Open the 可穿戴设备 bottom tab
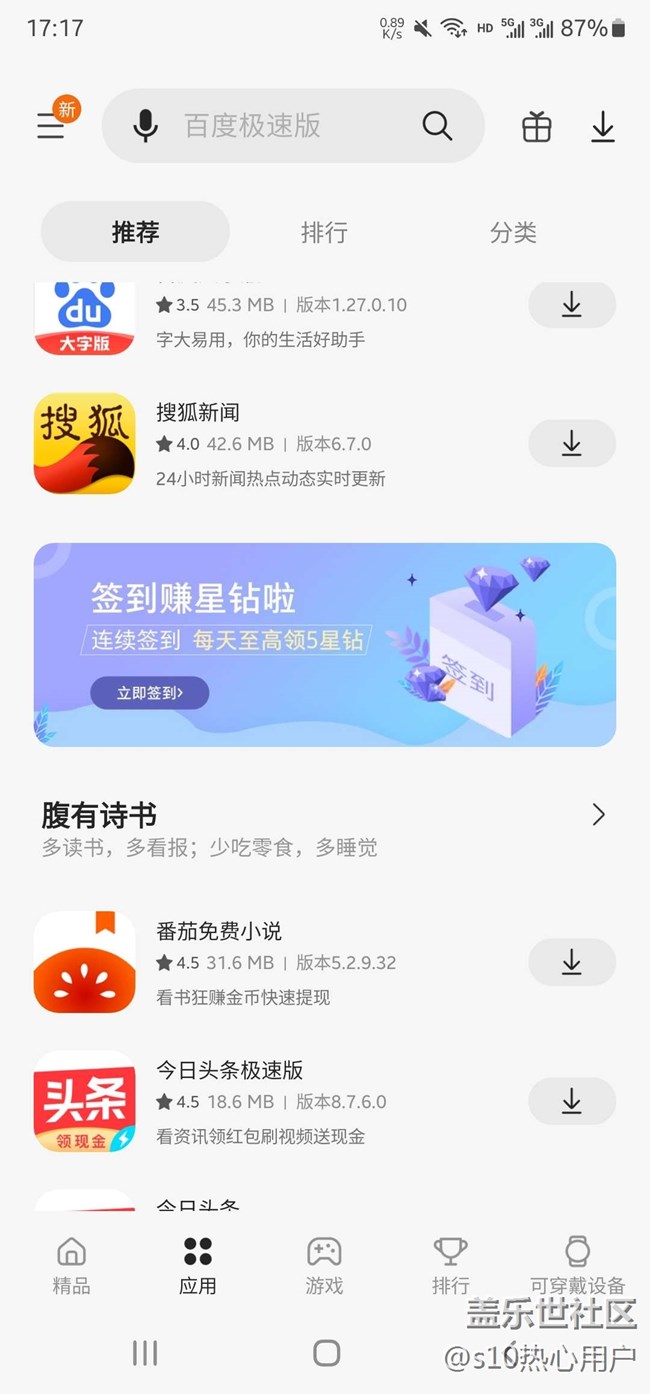The width and height of the screenshot is (650, 1394). coord(577,1264)
